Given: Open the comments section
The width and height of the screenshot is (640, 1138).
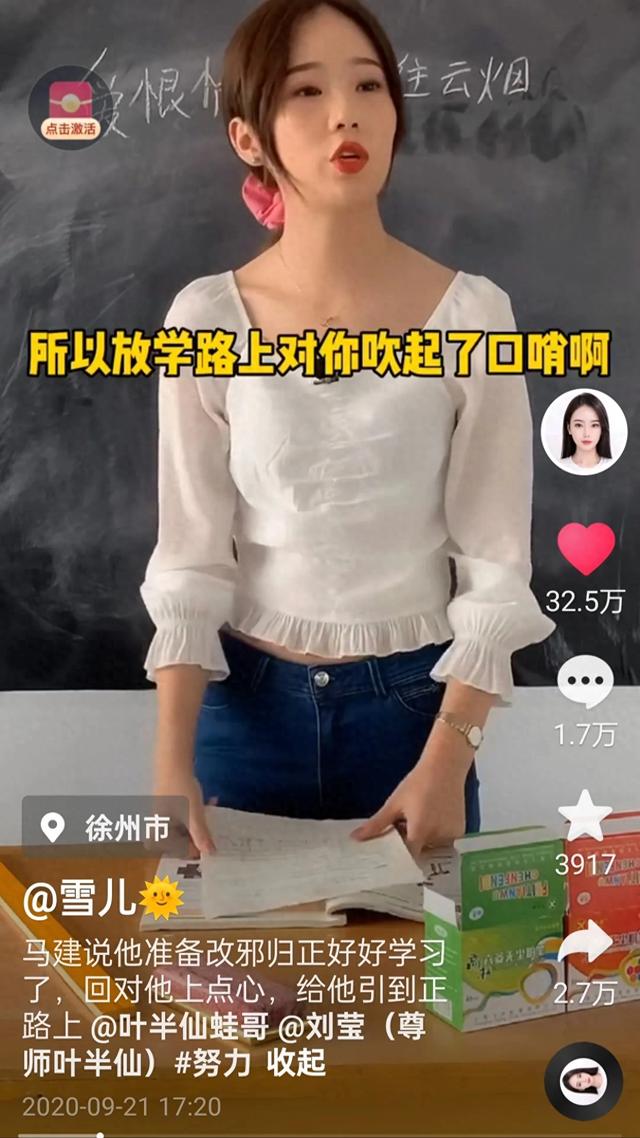Looking at the screenshot, I should tap(585, 683).
